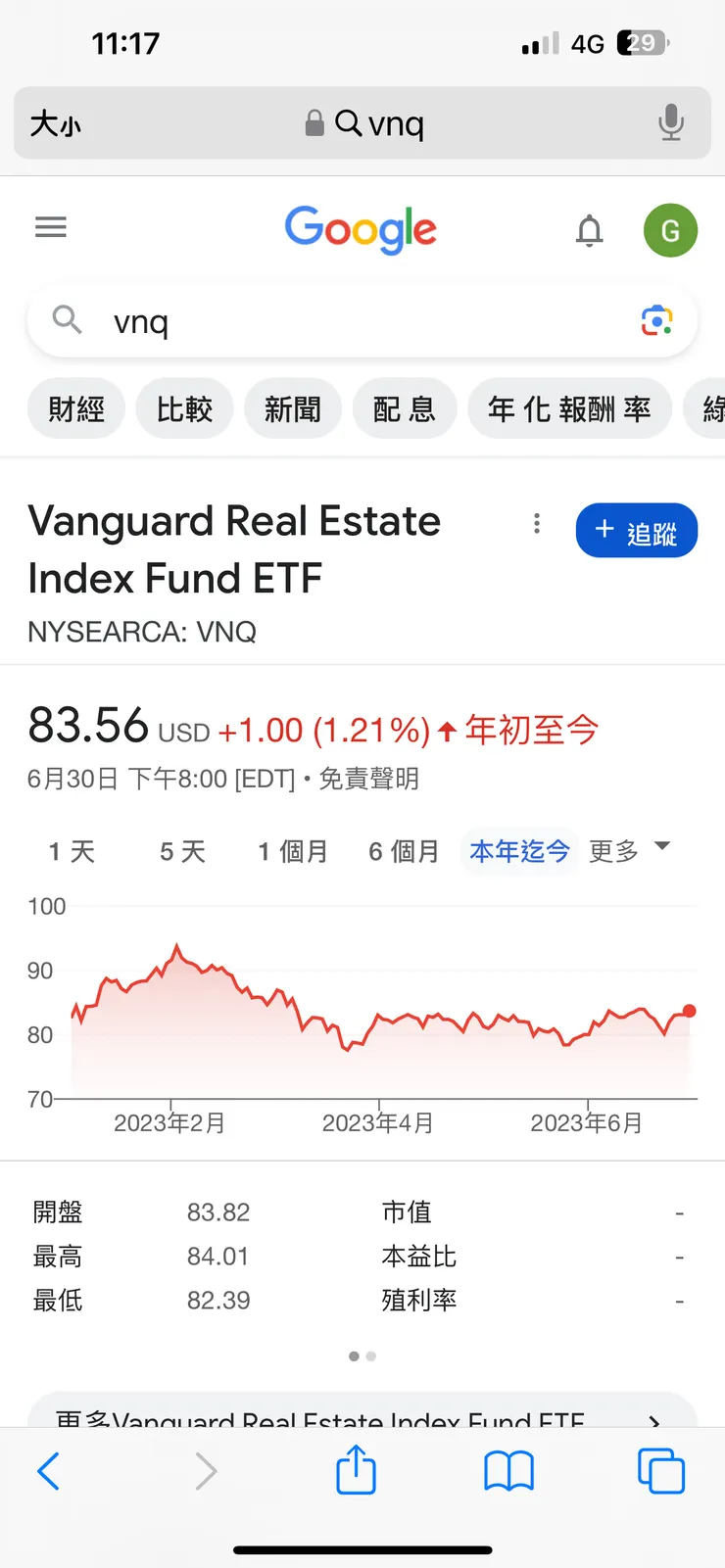
Task: Tap the 追蹤 follow button
Action: point(636,530)
